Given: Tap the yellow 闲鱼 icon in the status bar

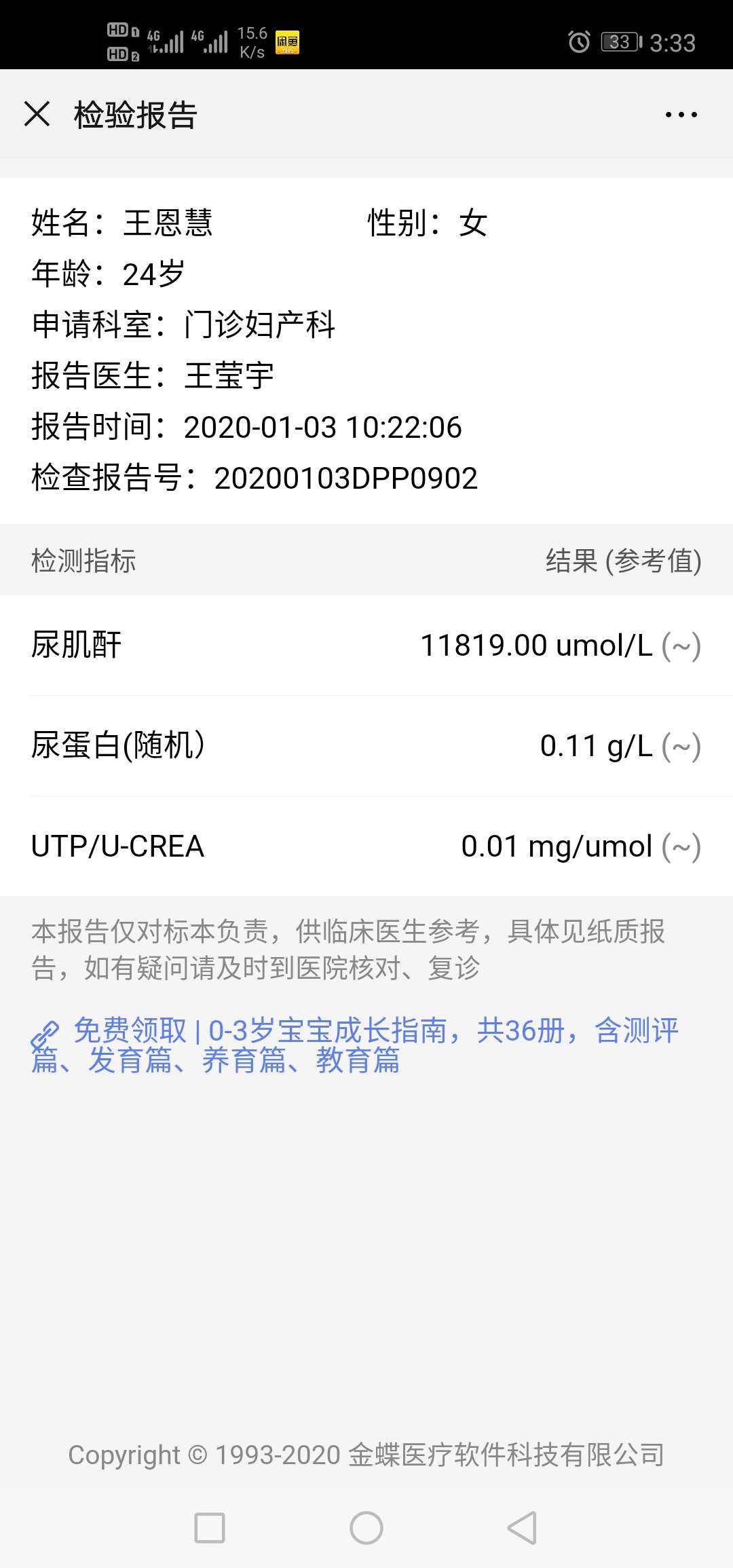Looking at the screenshot, I should tap(286, 41).
